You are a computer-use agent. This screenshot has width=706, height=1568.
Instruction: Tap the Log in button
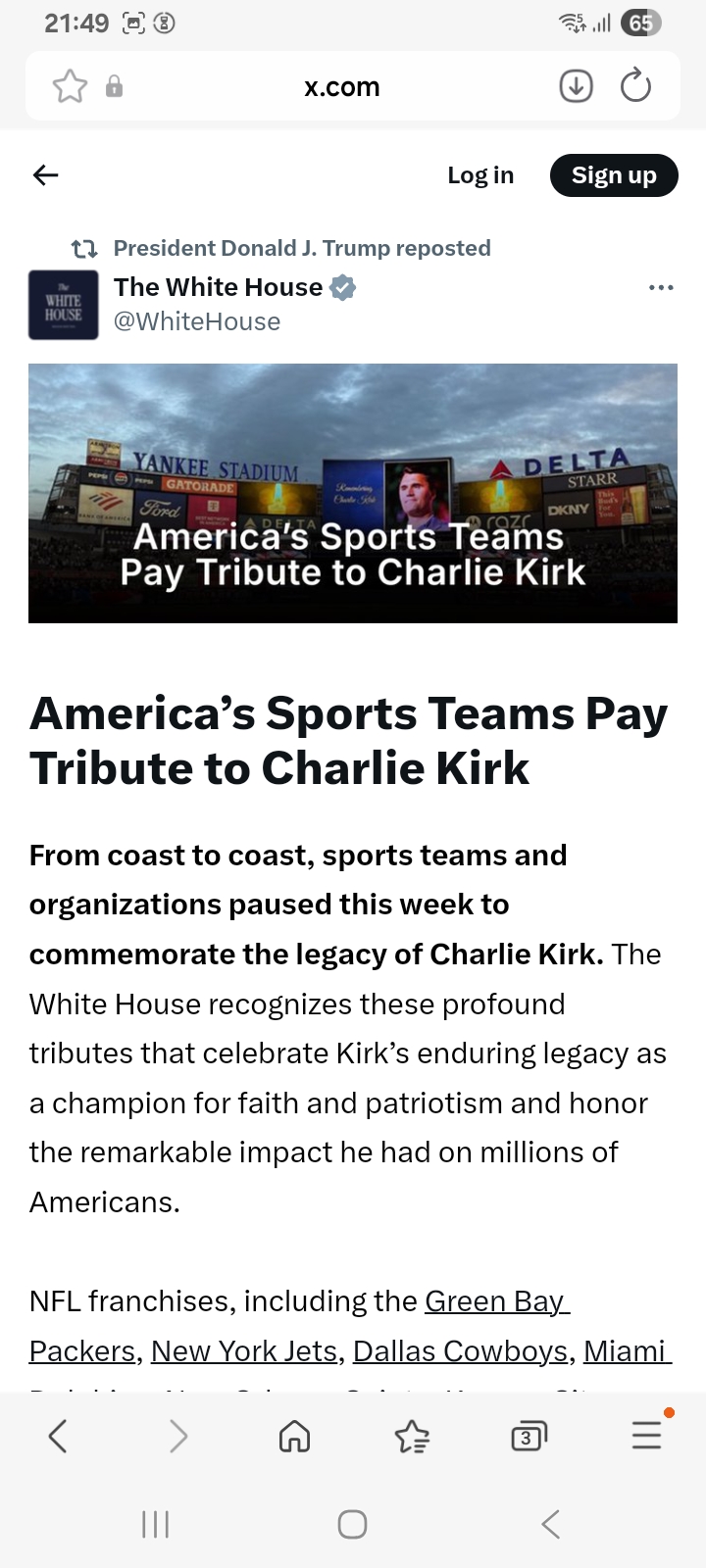[x=480, y=175]
